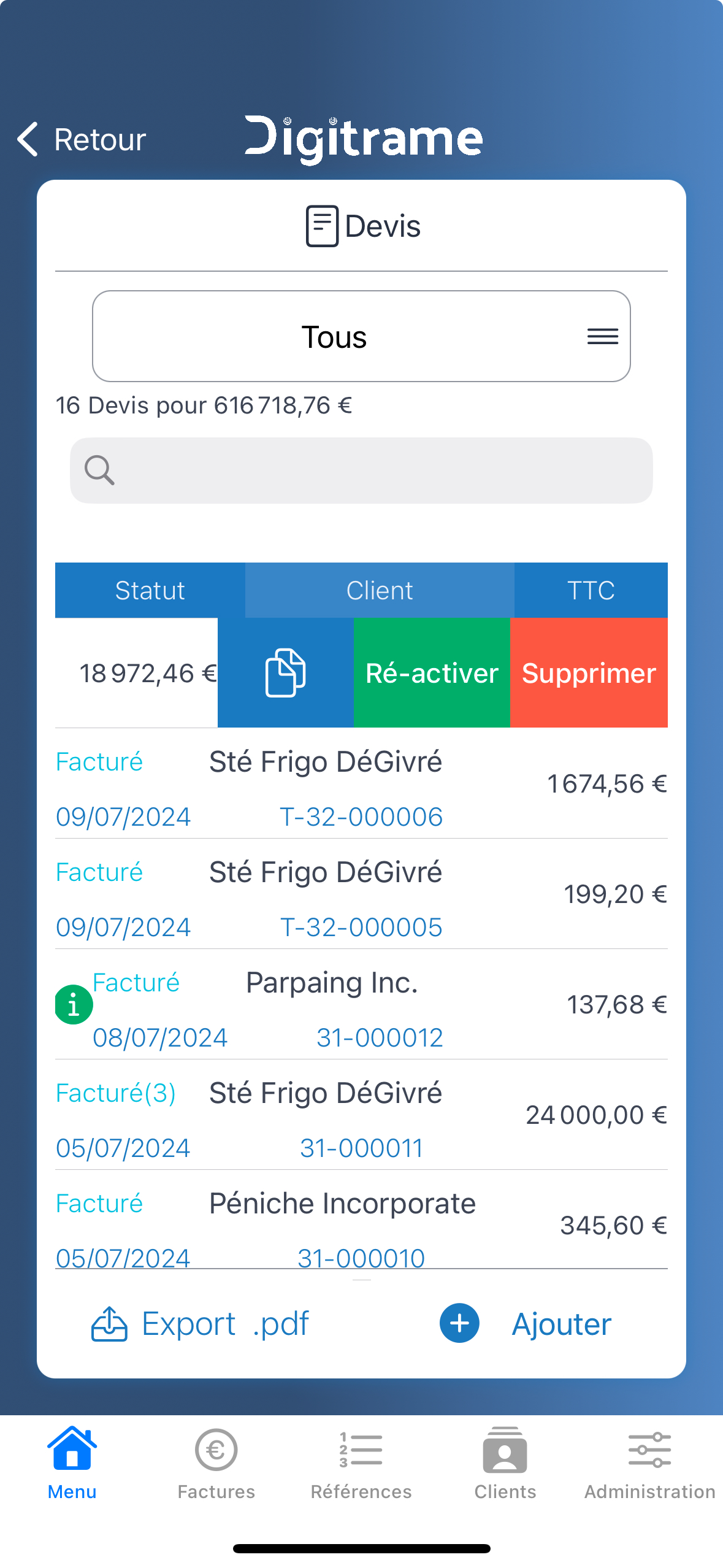The height and width of the screenshot is (1568, 723).
Task: Open quote T-32-000005 of Sté Frigo DéGivré
Action: [x=361, y=894]
